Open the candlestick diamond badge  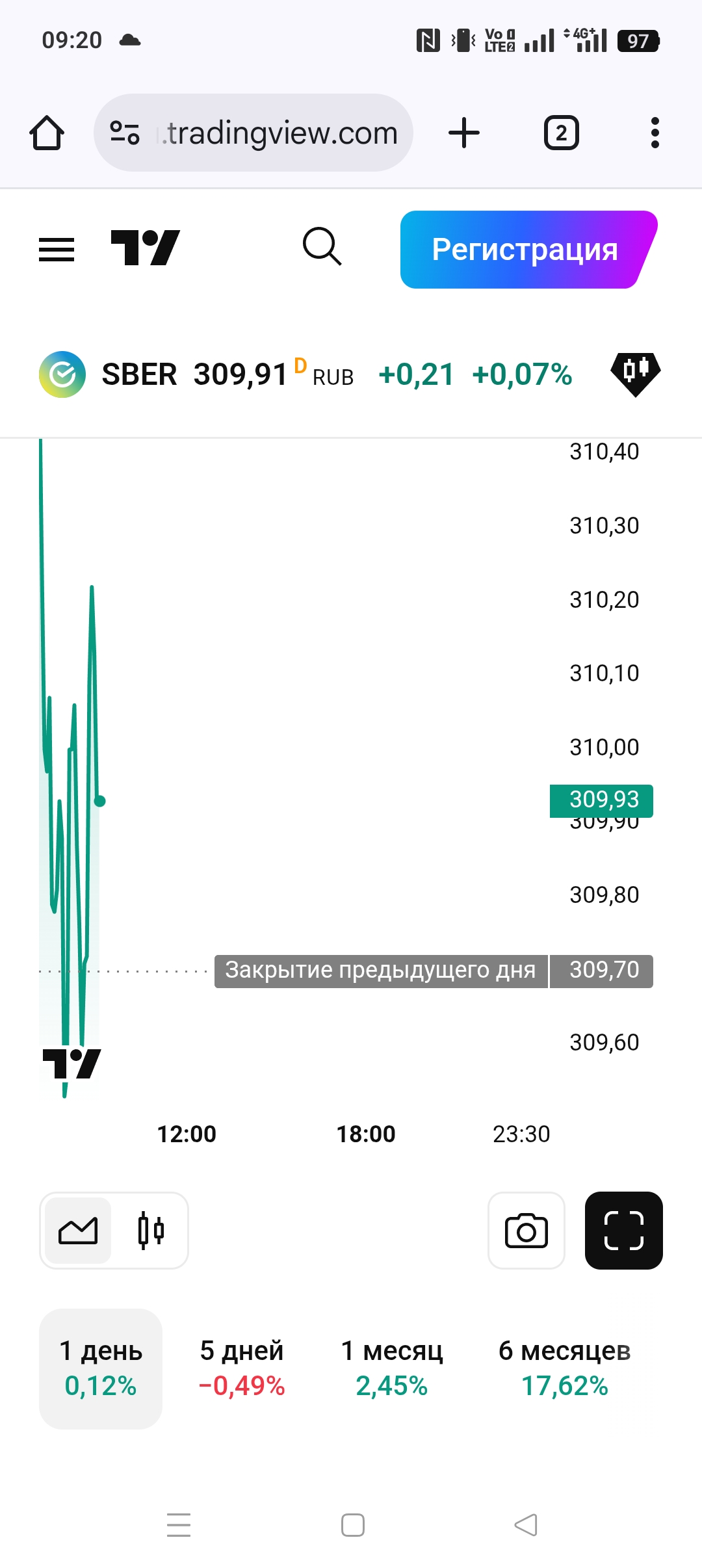(x=635, y=374)
